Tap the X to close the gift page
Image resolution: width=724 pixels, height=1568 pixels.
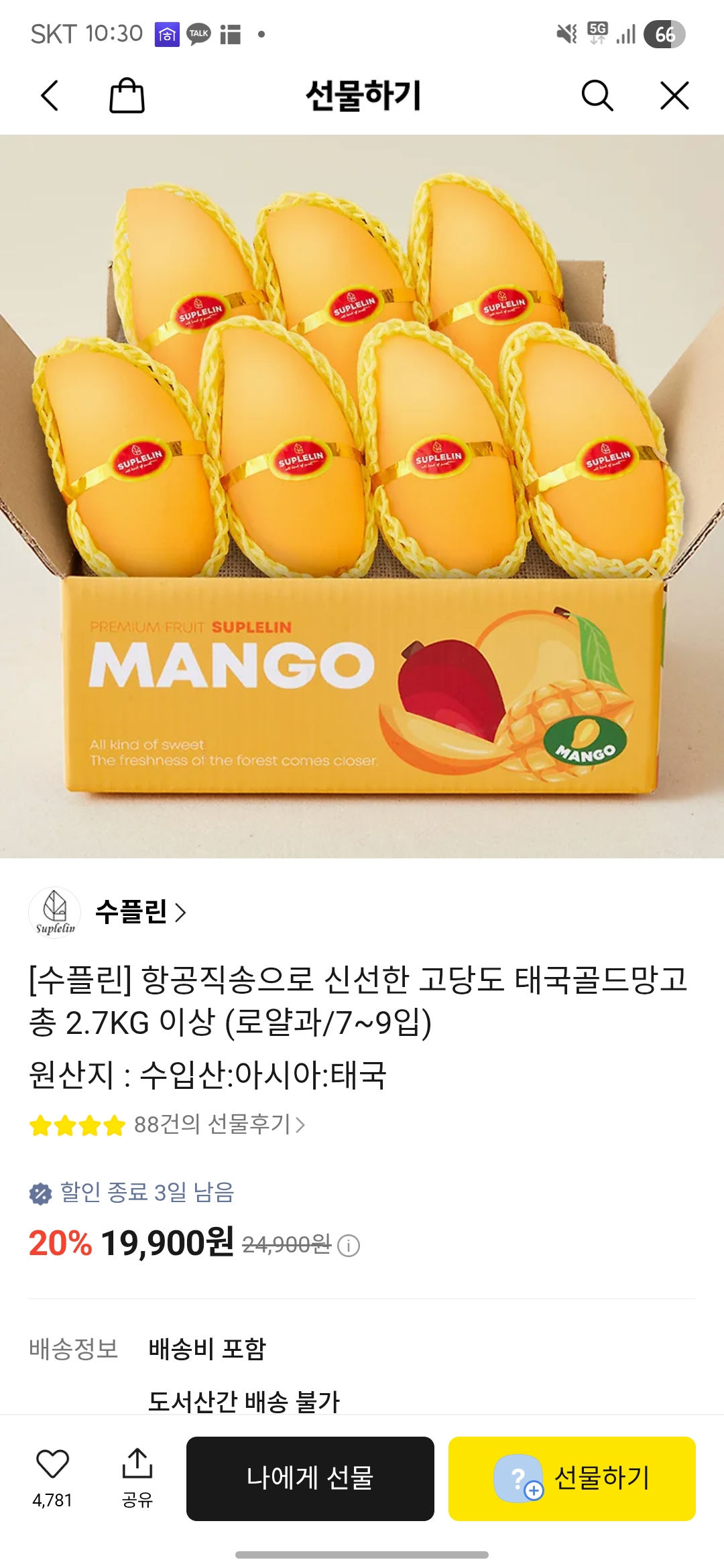(x=674, y=95)
